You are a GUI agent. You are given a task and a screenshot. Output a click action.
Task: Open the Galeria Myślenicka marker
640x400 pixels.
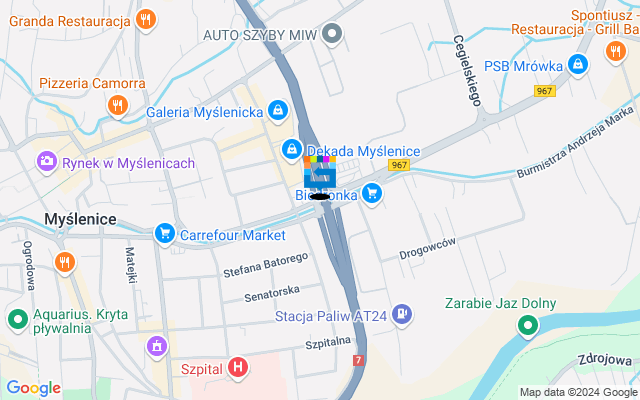278,111
